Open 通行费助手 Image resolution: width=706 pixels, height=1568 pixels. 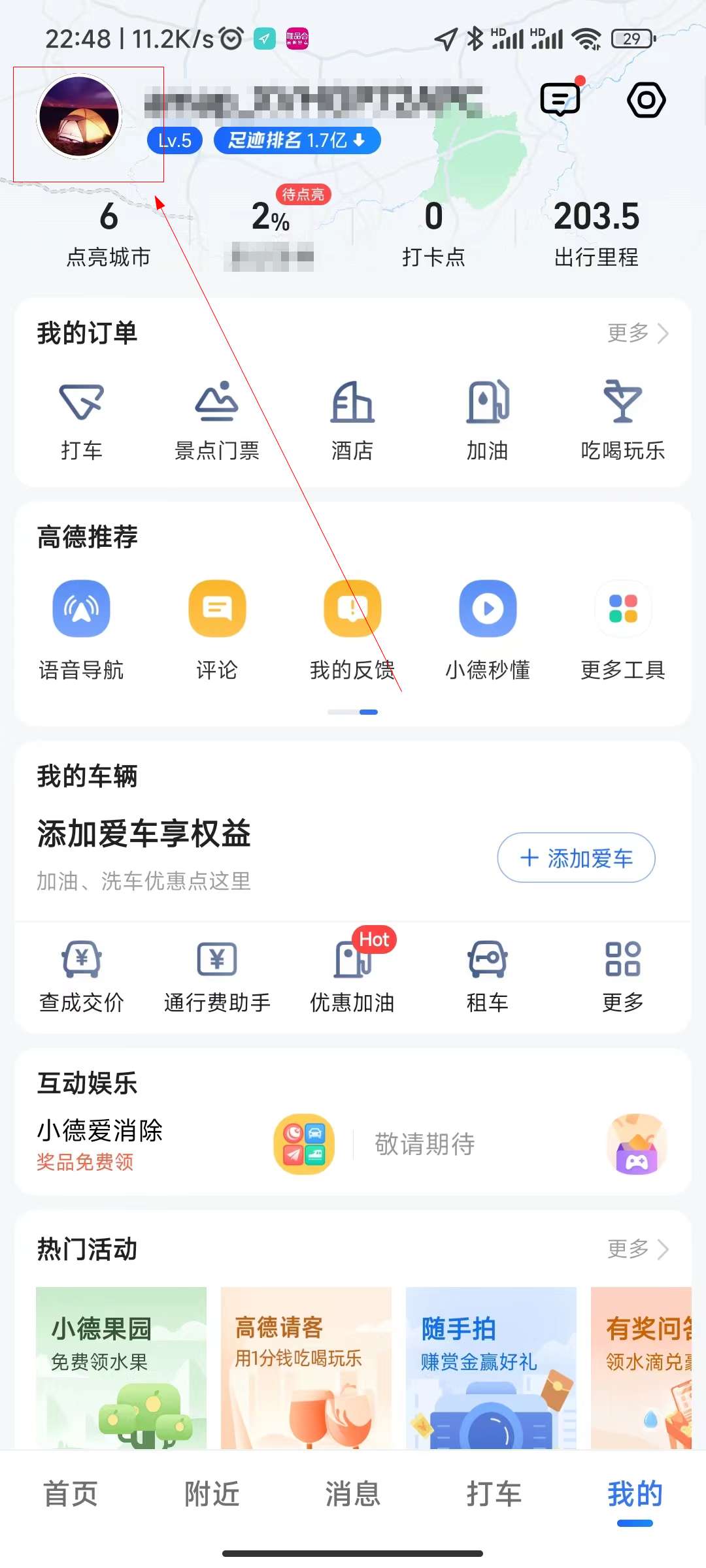pyautogui.click(x=217, y=975)
